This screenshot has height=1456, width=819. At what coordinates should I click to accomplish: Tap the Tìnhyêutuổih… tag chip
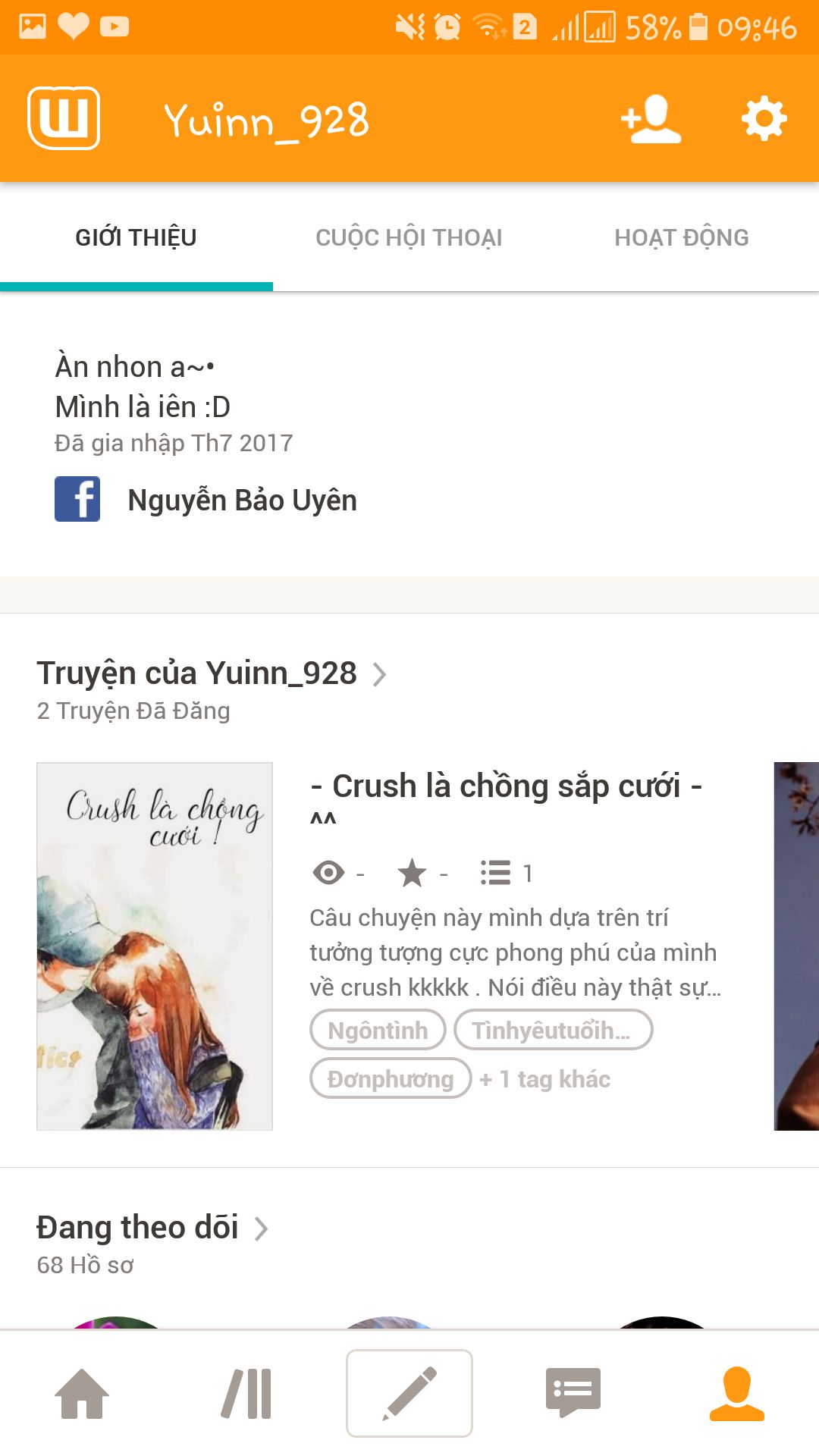tap(553, 1030)
